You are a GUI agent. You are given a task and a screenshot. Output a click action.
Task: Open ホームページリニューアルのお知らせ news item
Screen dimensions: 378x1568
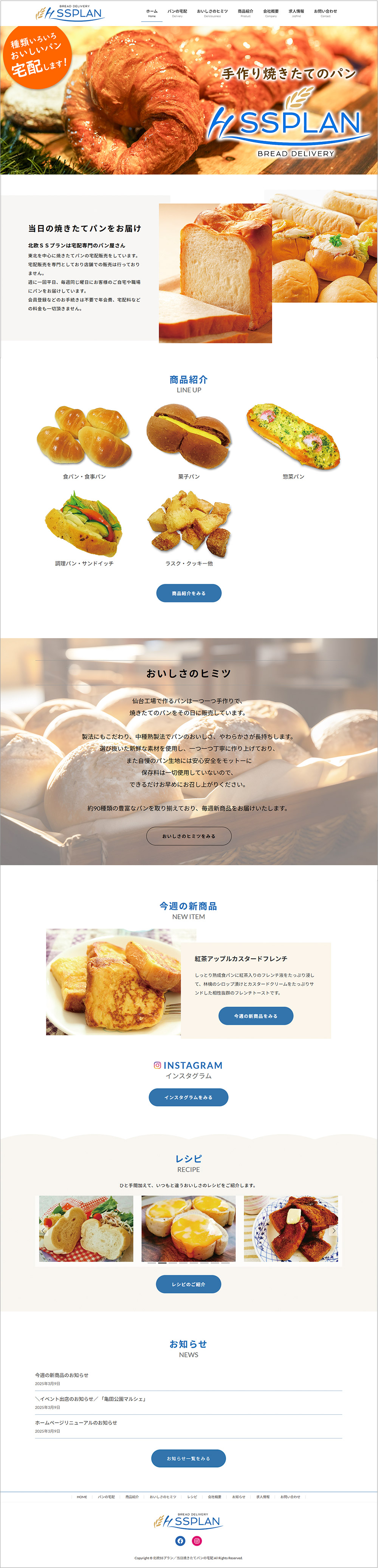pyautogui.click(x=76, y=1423)
